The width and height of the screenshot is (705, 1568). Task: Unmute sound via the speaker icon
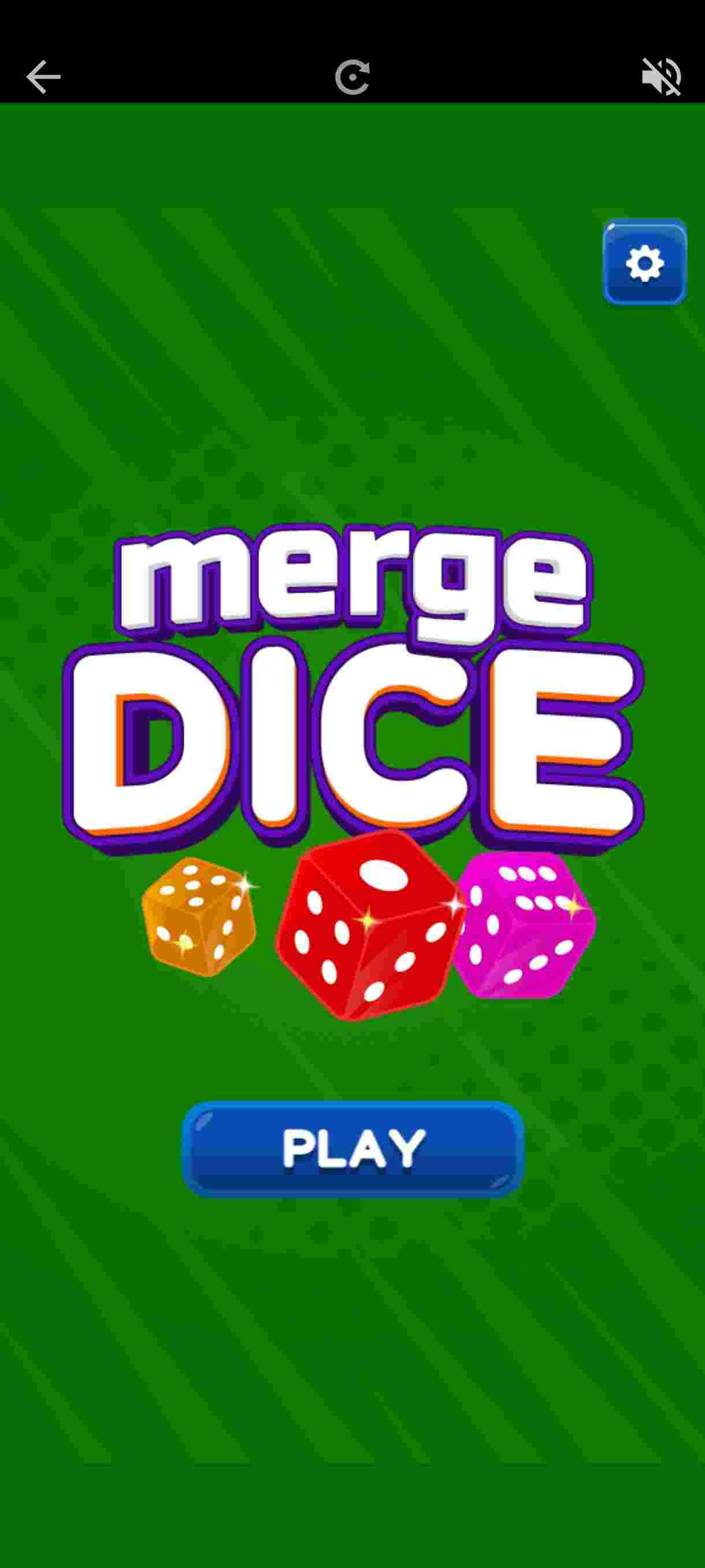661,77
